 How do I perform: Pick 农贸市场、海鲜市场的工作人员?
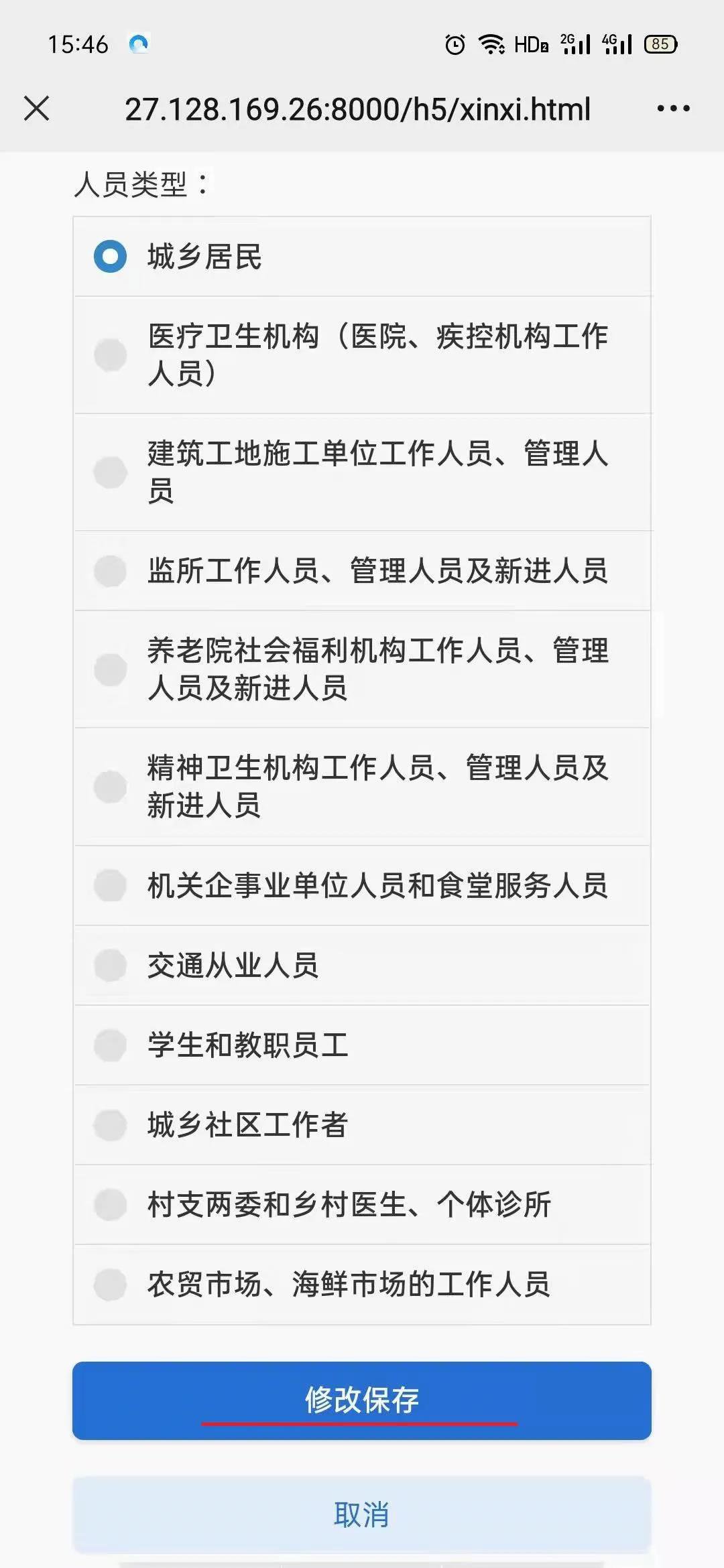click(111, 1285)
